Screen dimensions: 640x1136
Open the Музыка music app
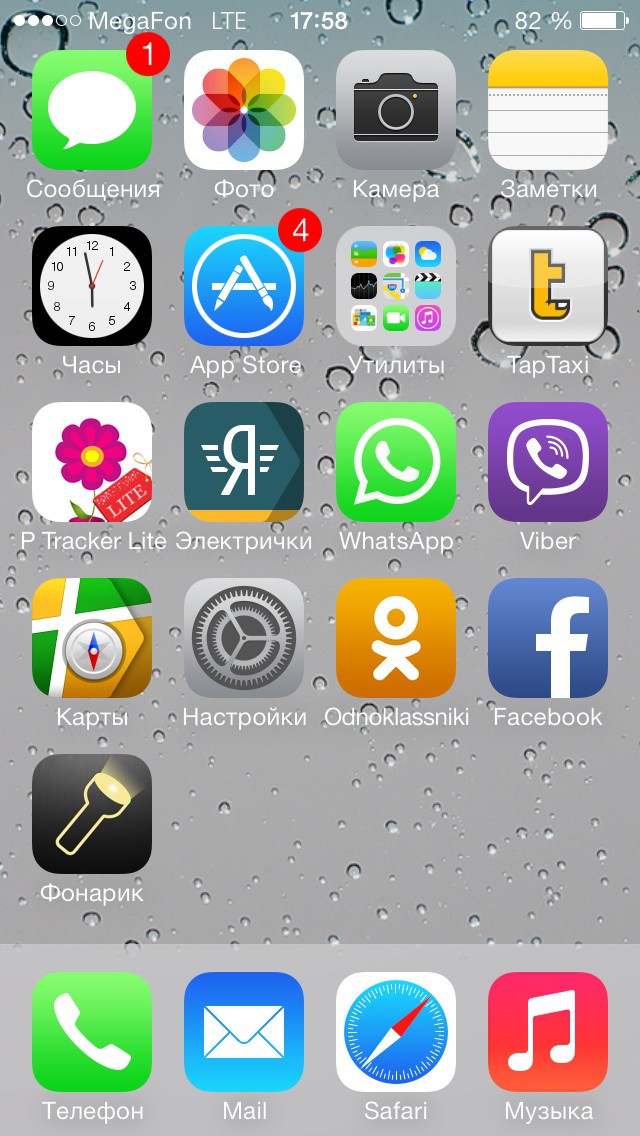548,1032
